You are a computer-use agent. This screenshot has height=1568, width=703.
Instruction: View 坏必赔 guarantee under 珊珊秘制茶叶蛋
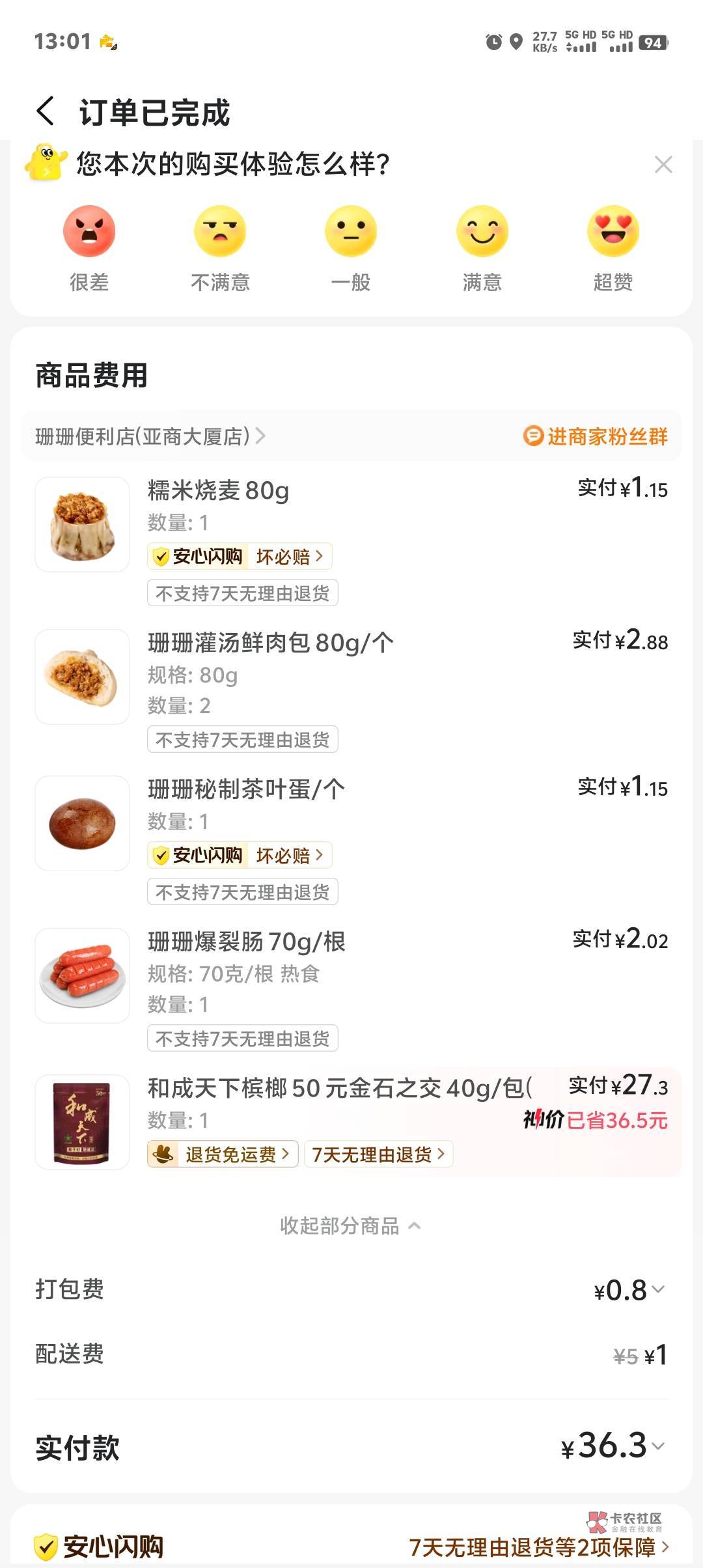tap(240, 856)
